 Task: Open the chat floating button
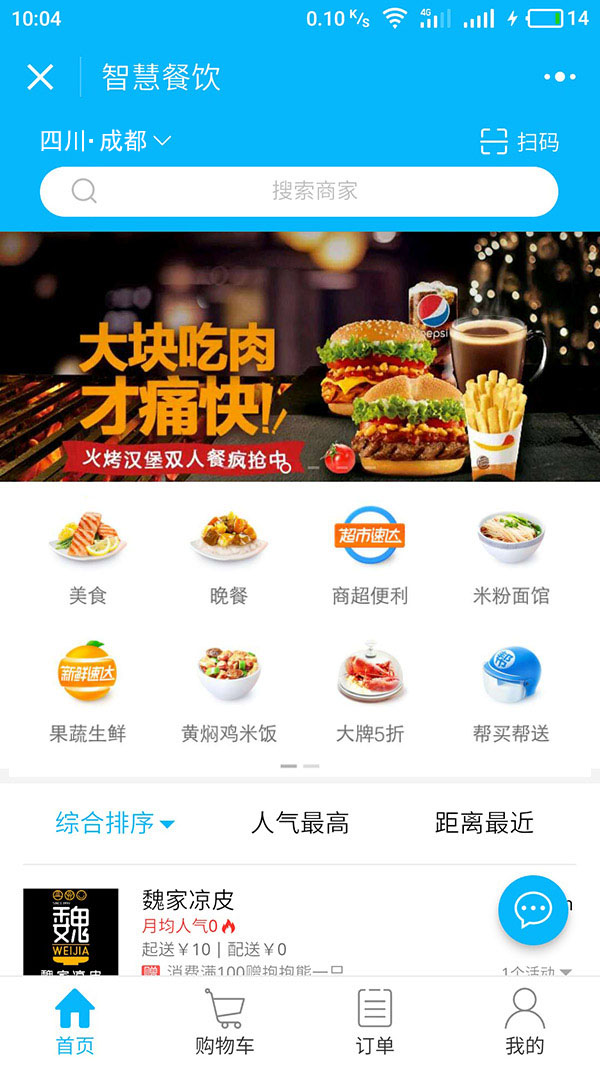pyautogui.click(x=533, y=909)
